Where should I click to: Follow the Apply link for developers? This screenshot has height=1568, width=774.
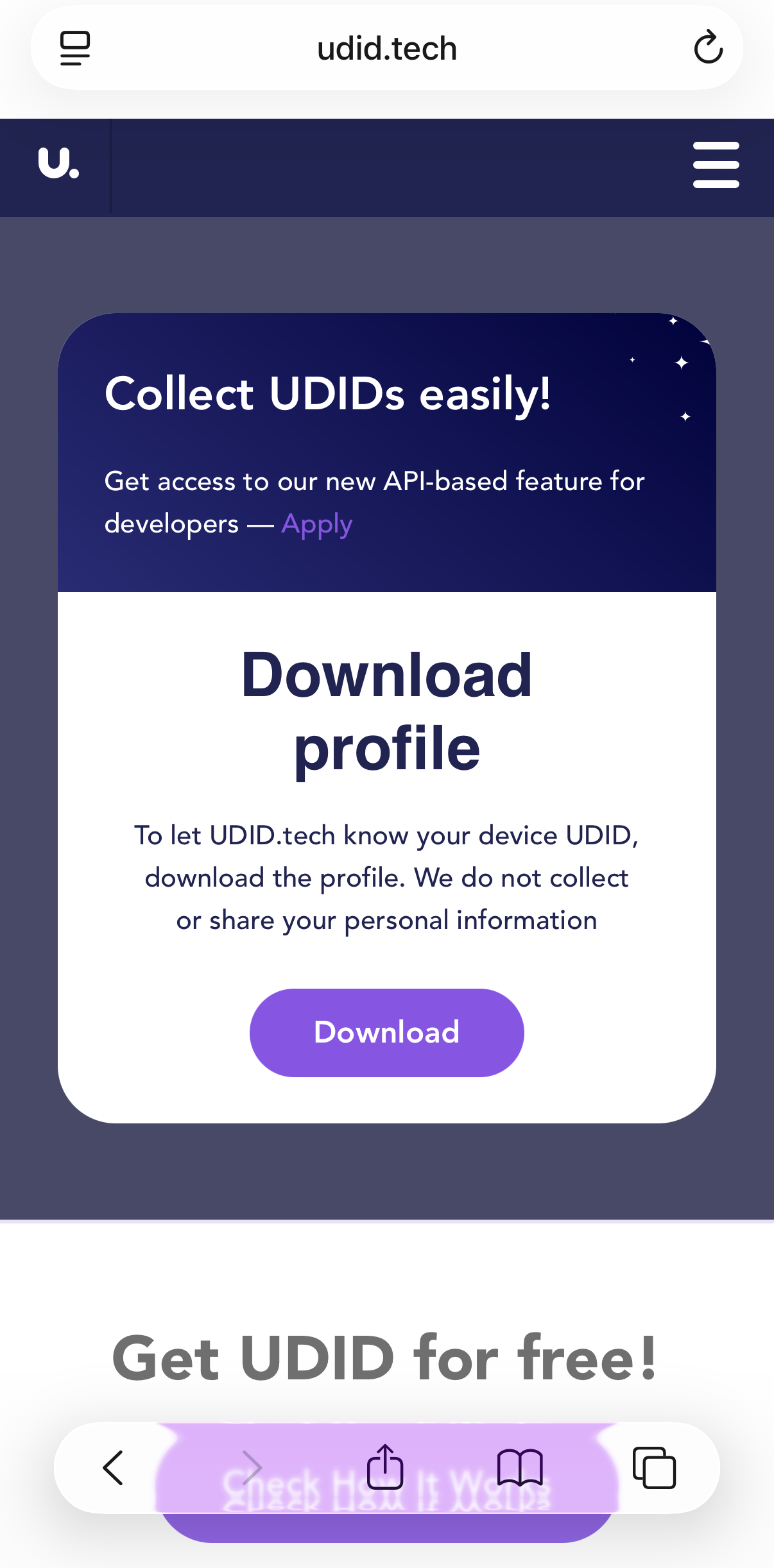(x=316, y=524)
